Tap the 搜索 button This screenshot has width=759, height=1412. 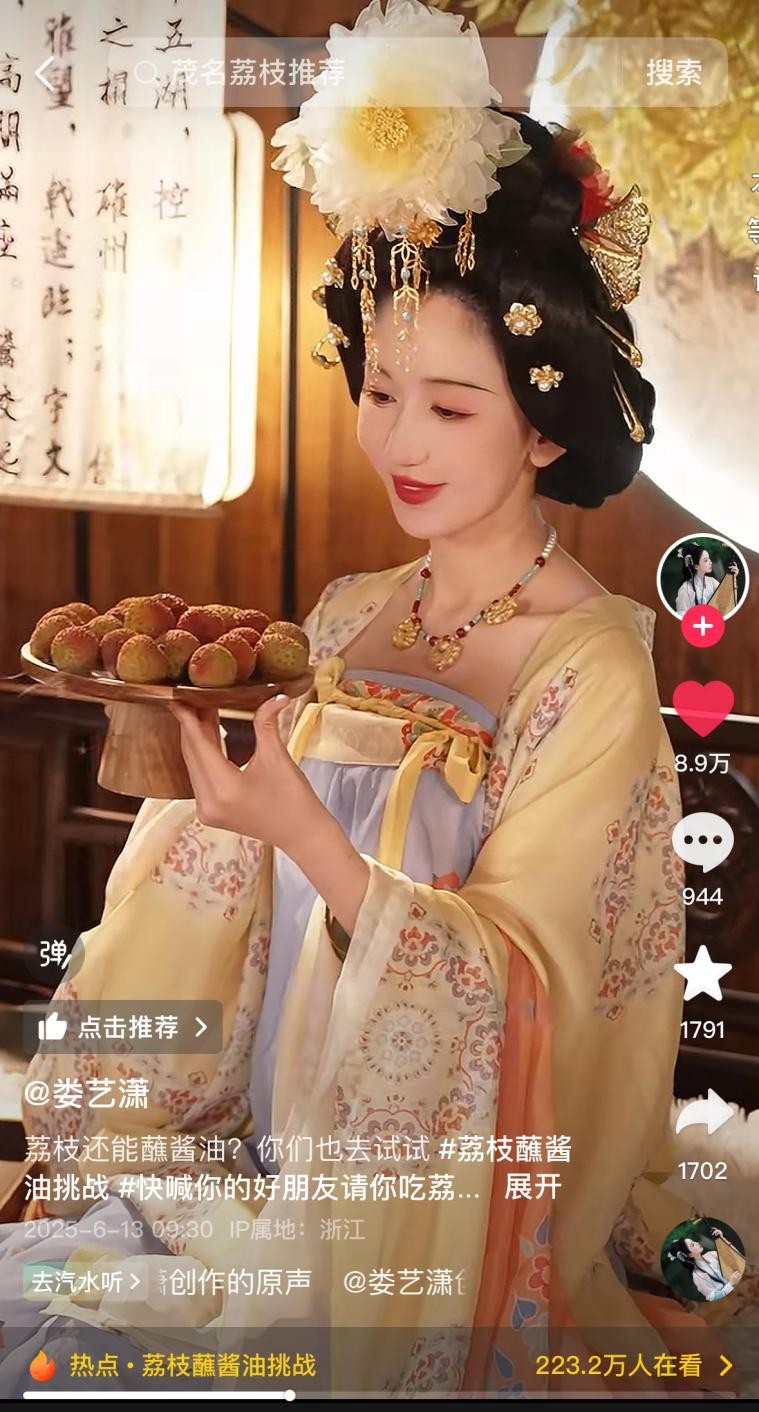(x=673, y=73)
